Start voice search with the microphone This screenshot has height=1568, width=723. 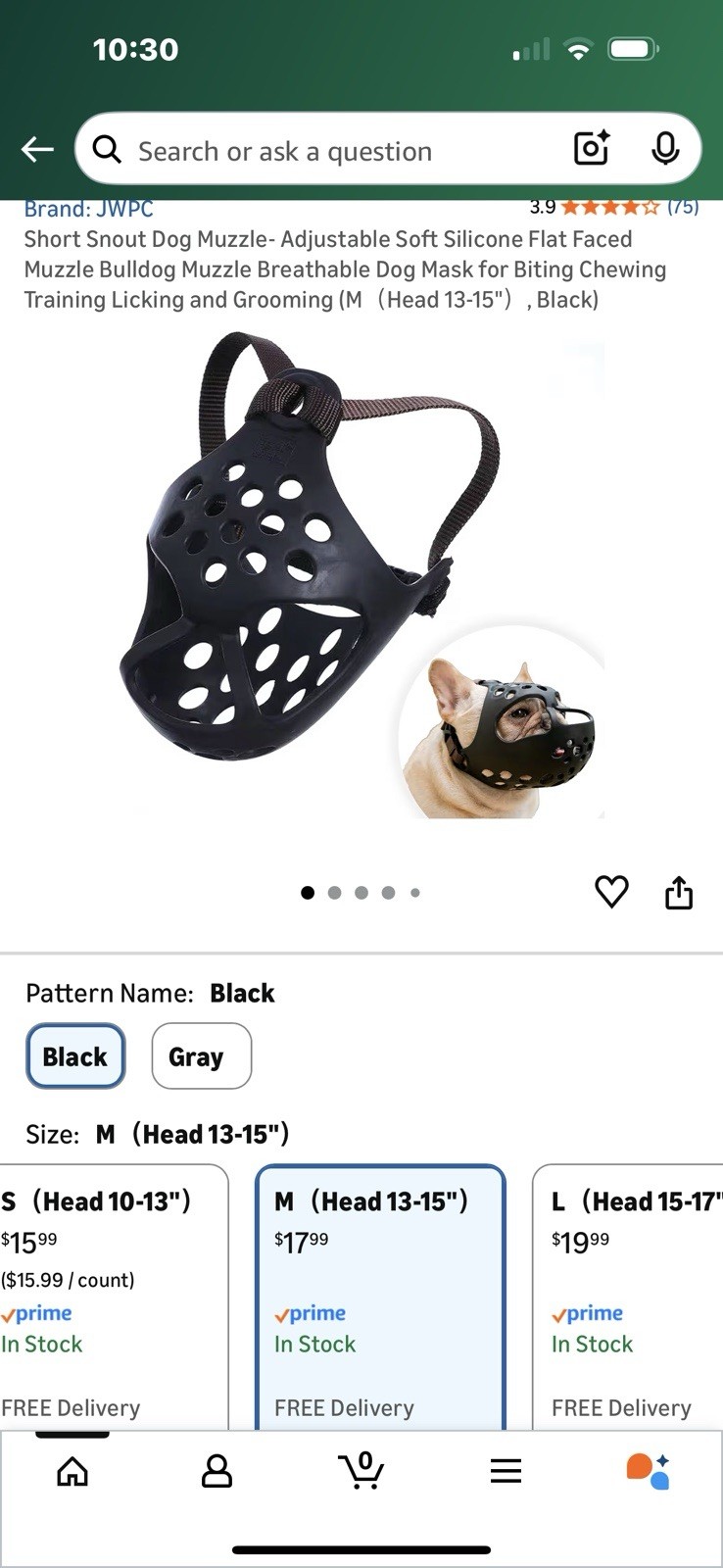click(665, 149)
